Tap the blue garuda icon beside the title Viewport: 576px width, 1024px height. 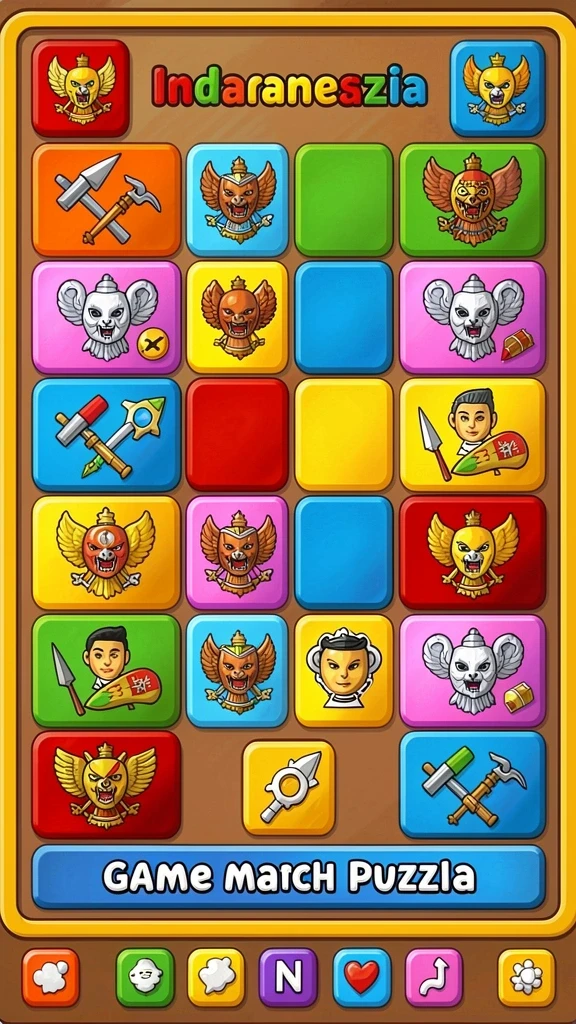click(497, 88)
